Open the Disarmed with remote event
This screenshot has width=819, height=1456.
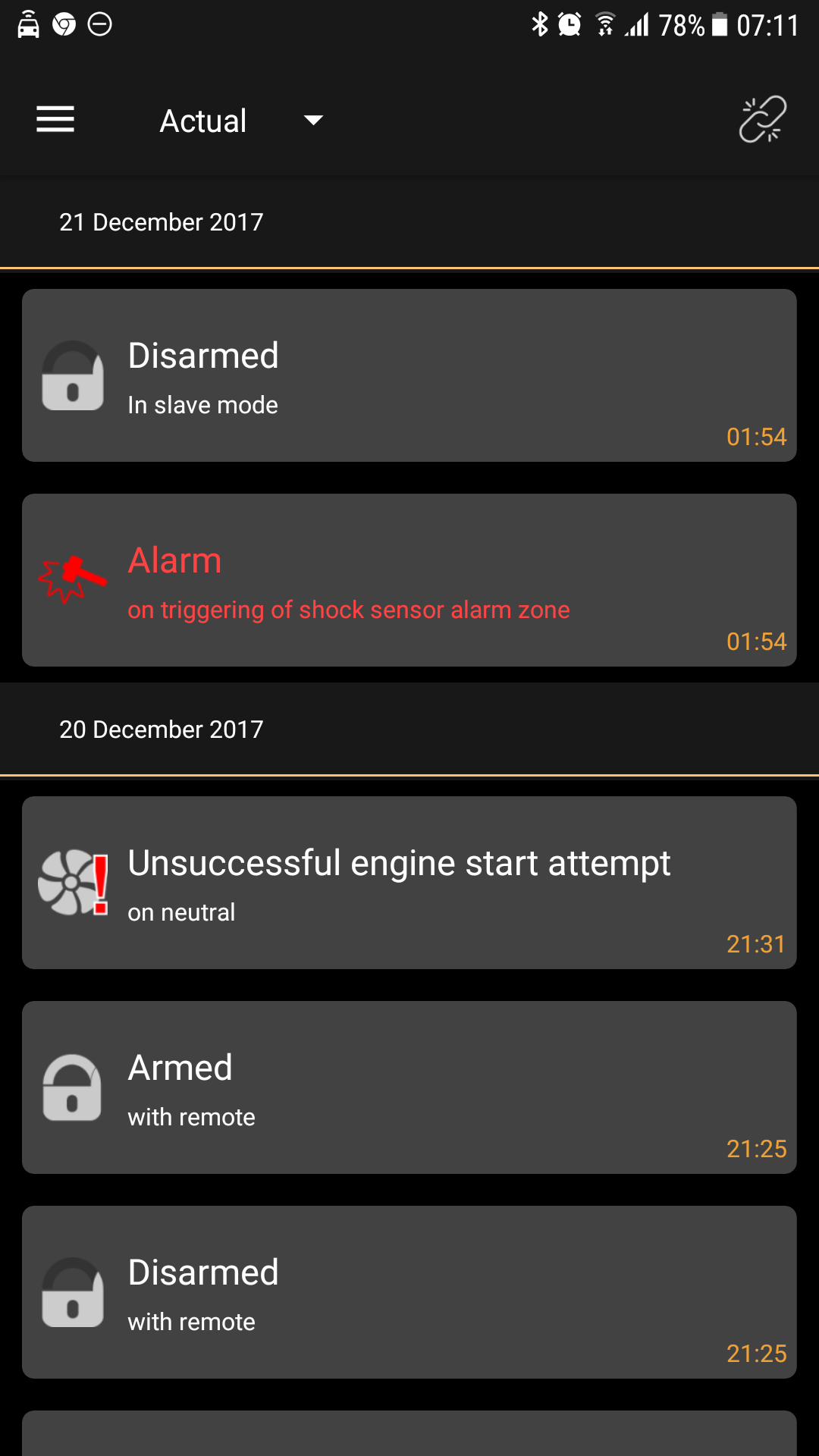click(409, 1292)
